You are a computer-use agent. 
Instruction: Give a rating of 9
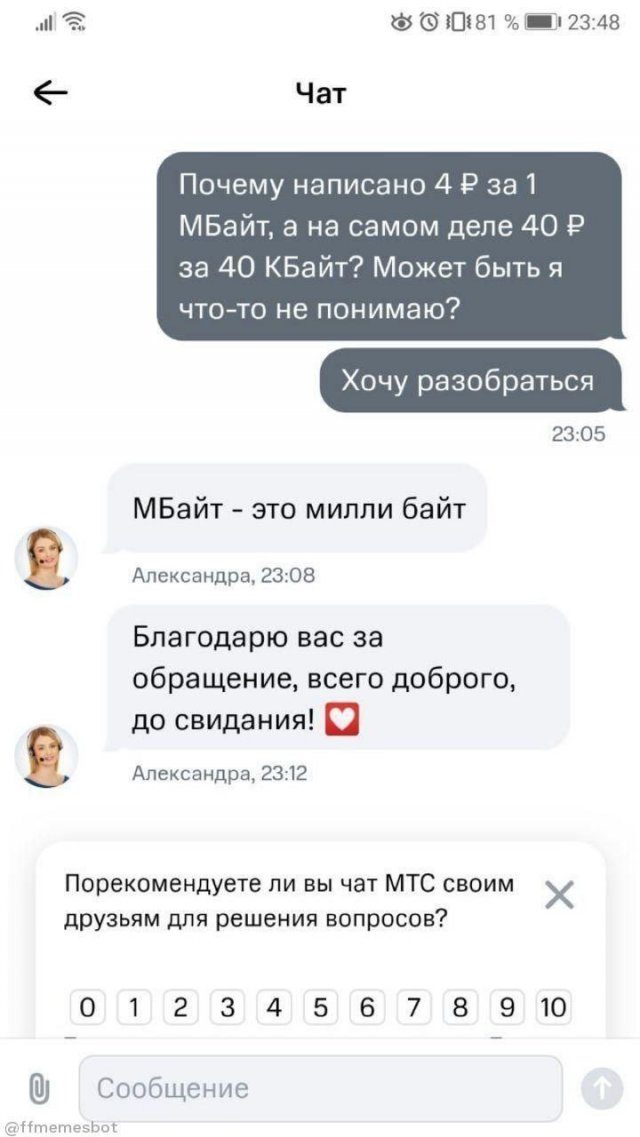click(506, 1006)
